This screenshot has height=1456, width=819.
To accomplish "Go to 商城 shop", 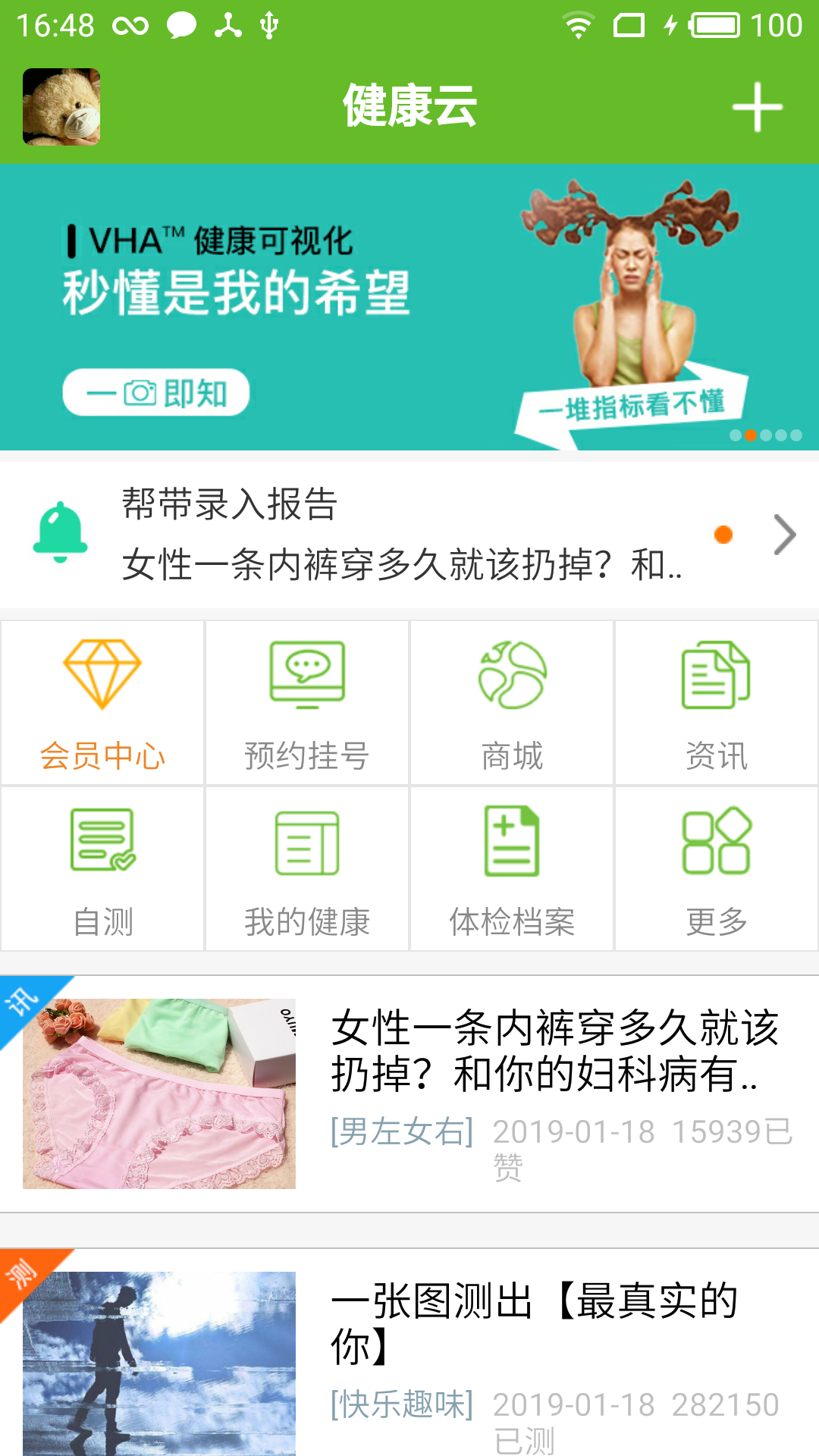I will [512, 703].
